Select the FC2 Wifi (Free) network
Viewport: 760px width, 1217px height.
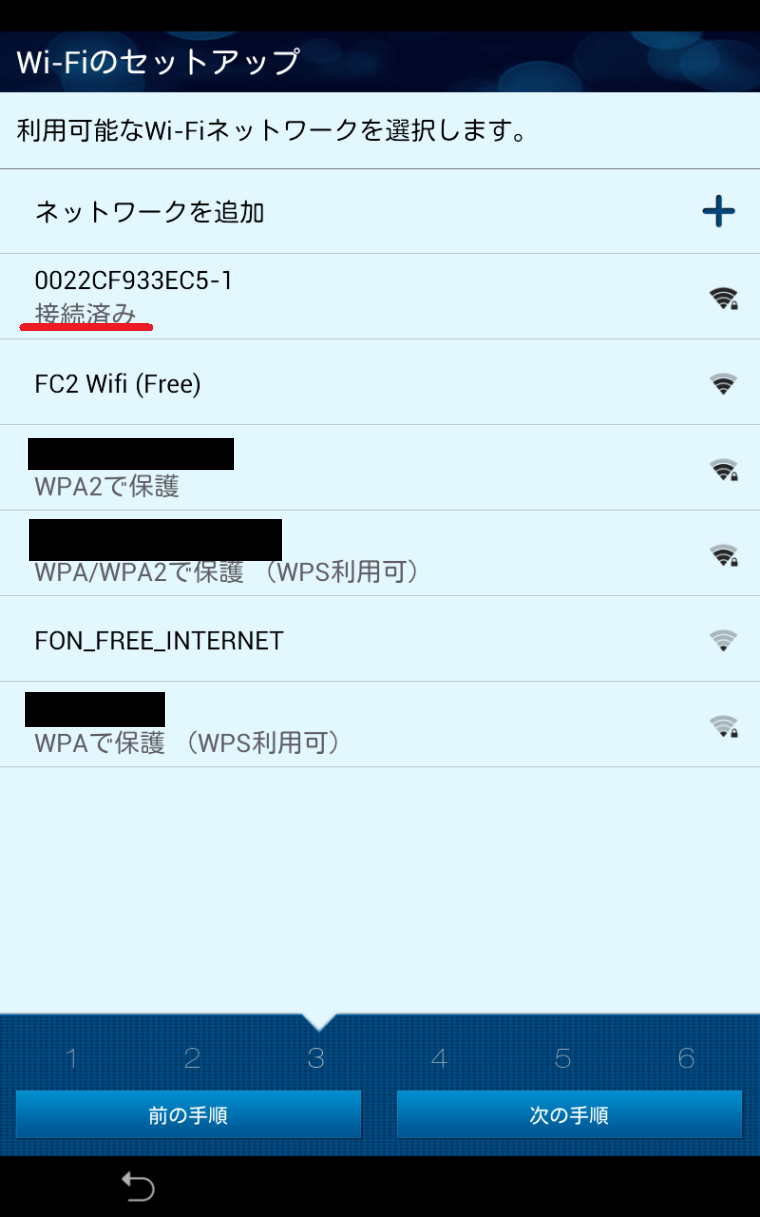click(380, 383)
